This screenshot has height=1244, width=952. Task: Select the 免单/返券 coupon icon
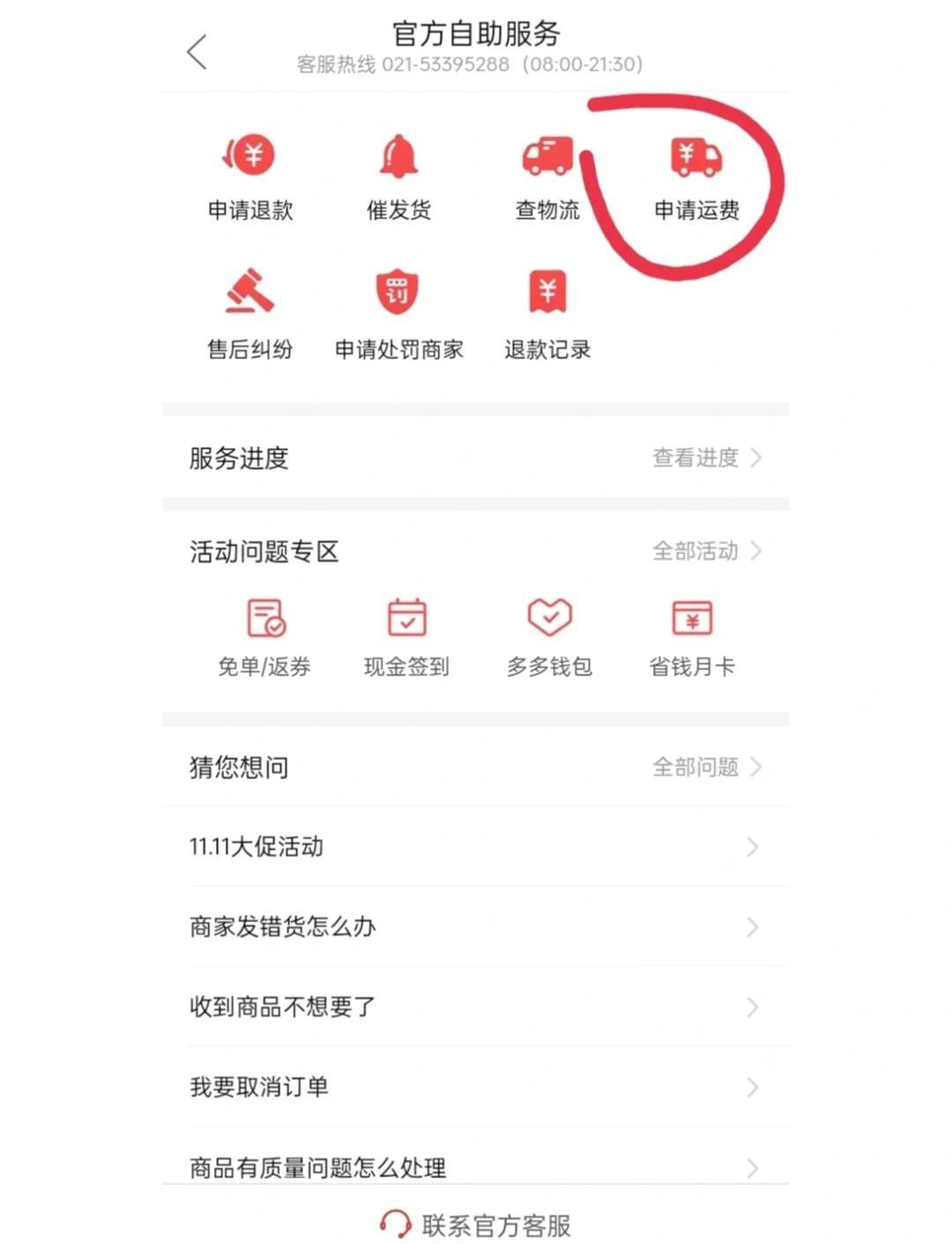pos(266,619)
